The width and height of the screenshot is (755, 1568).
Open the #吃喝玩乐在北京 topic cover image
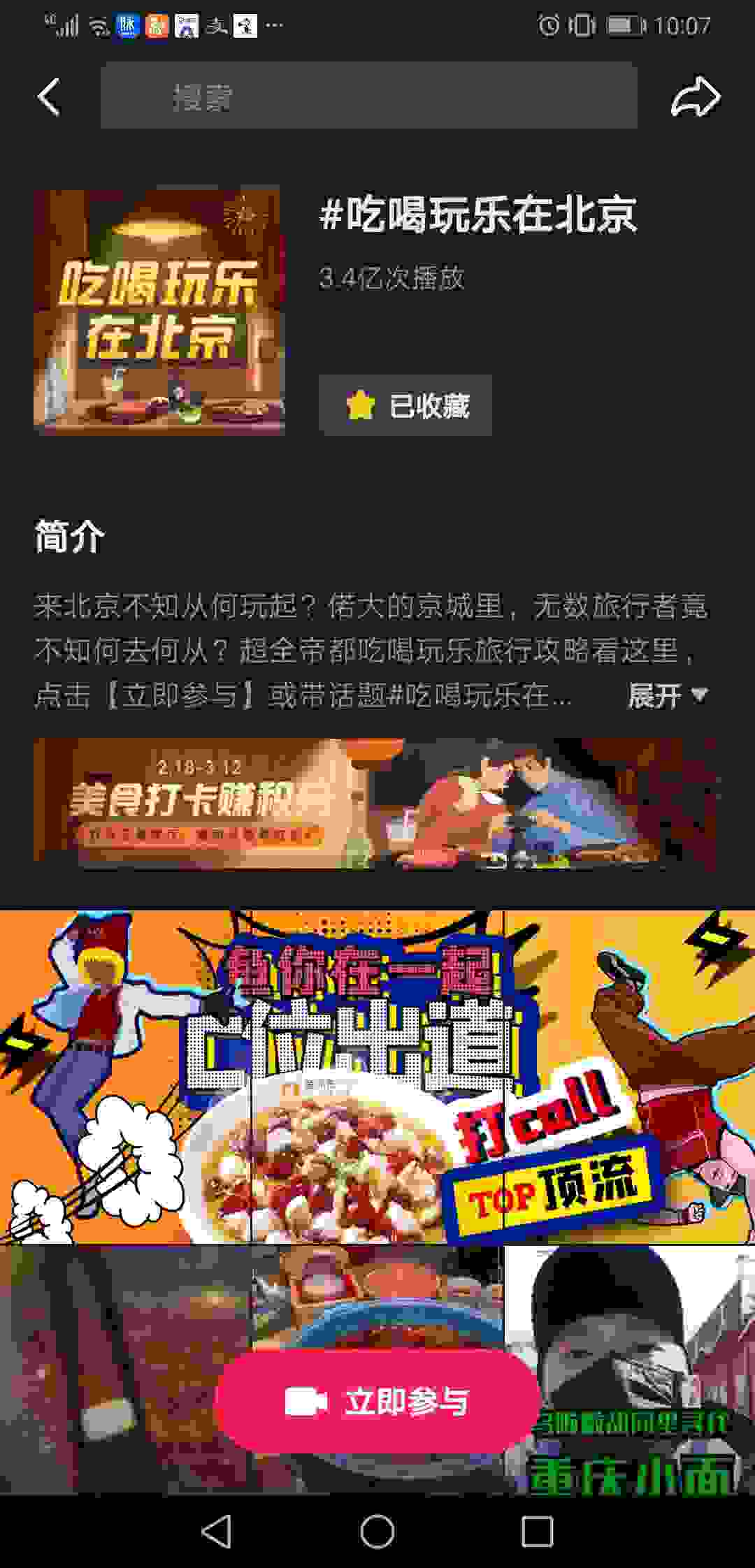click(x=159, y=310)
